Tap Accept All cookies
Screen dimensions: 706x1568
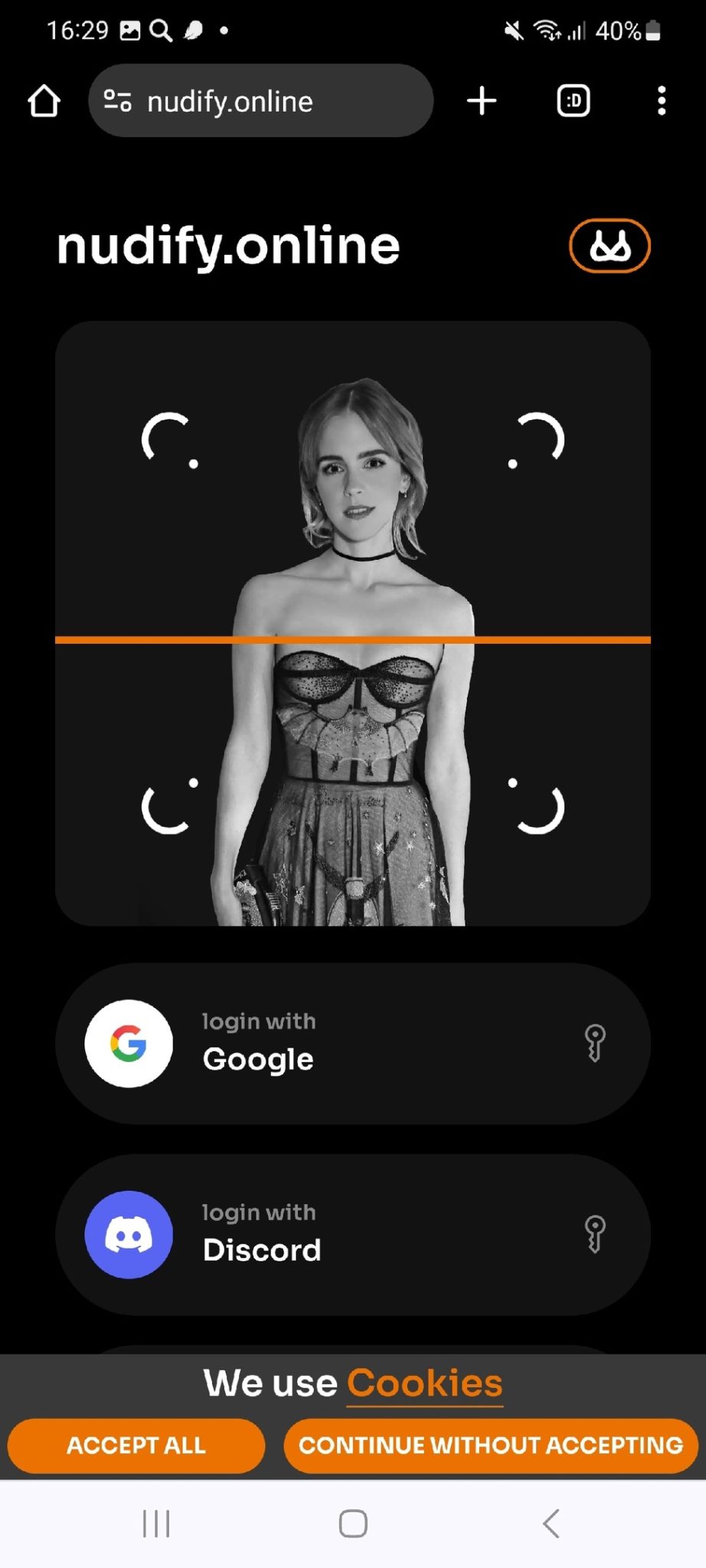pos(136,1445)
